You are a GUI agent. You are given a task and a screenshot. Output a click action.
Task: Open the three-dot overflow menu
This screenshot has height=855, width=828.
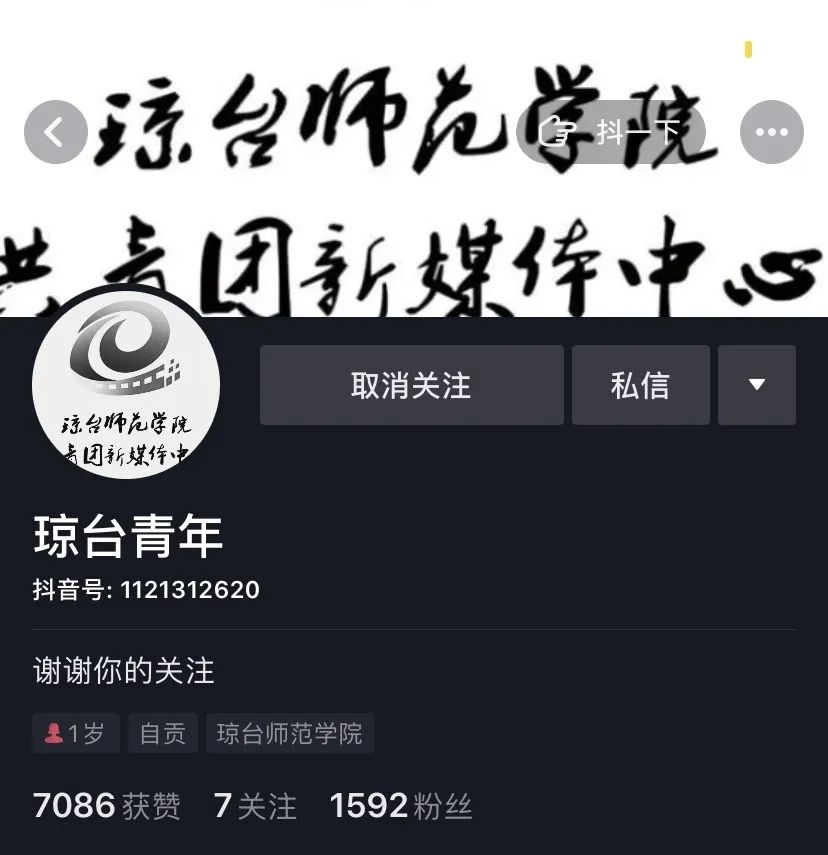(x=771, y=132)
